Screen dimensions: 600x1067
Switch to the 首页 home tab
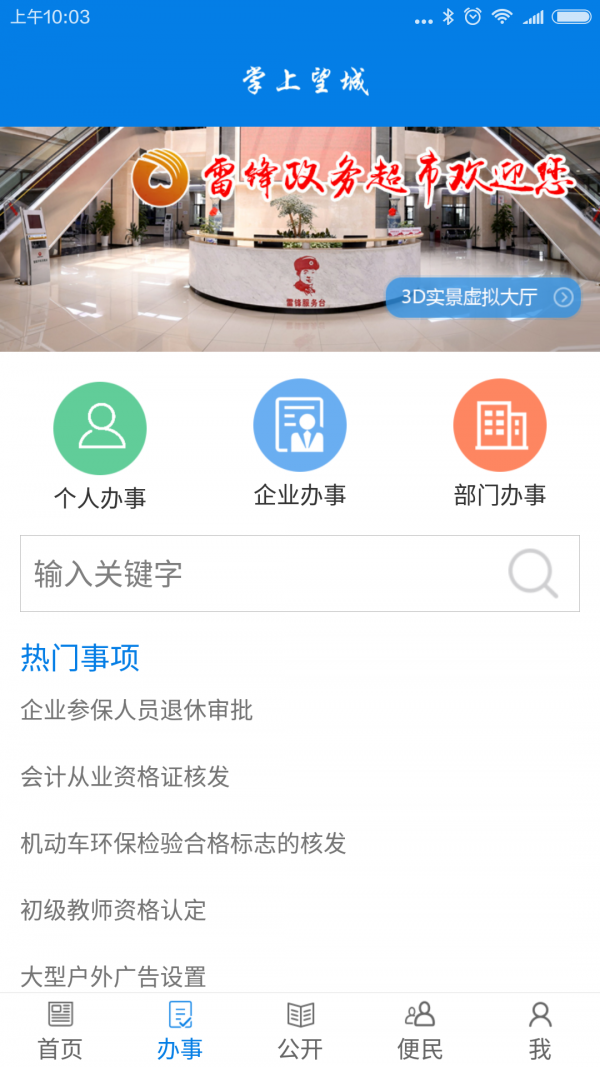[x=60, y=1030]
